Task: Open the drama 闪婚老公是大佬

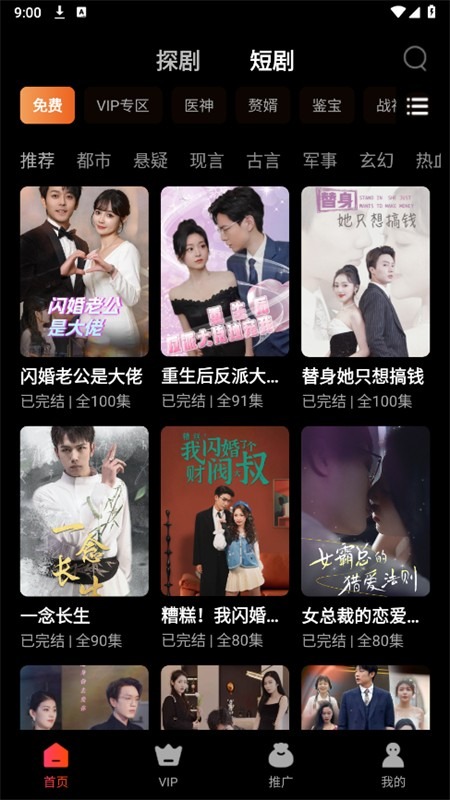Action: [84, 298]
